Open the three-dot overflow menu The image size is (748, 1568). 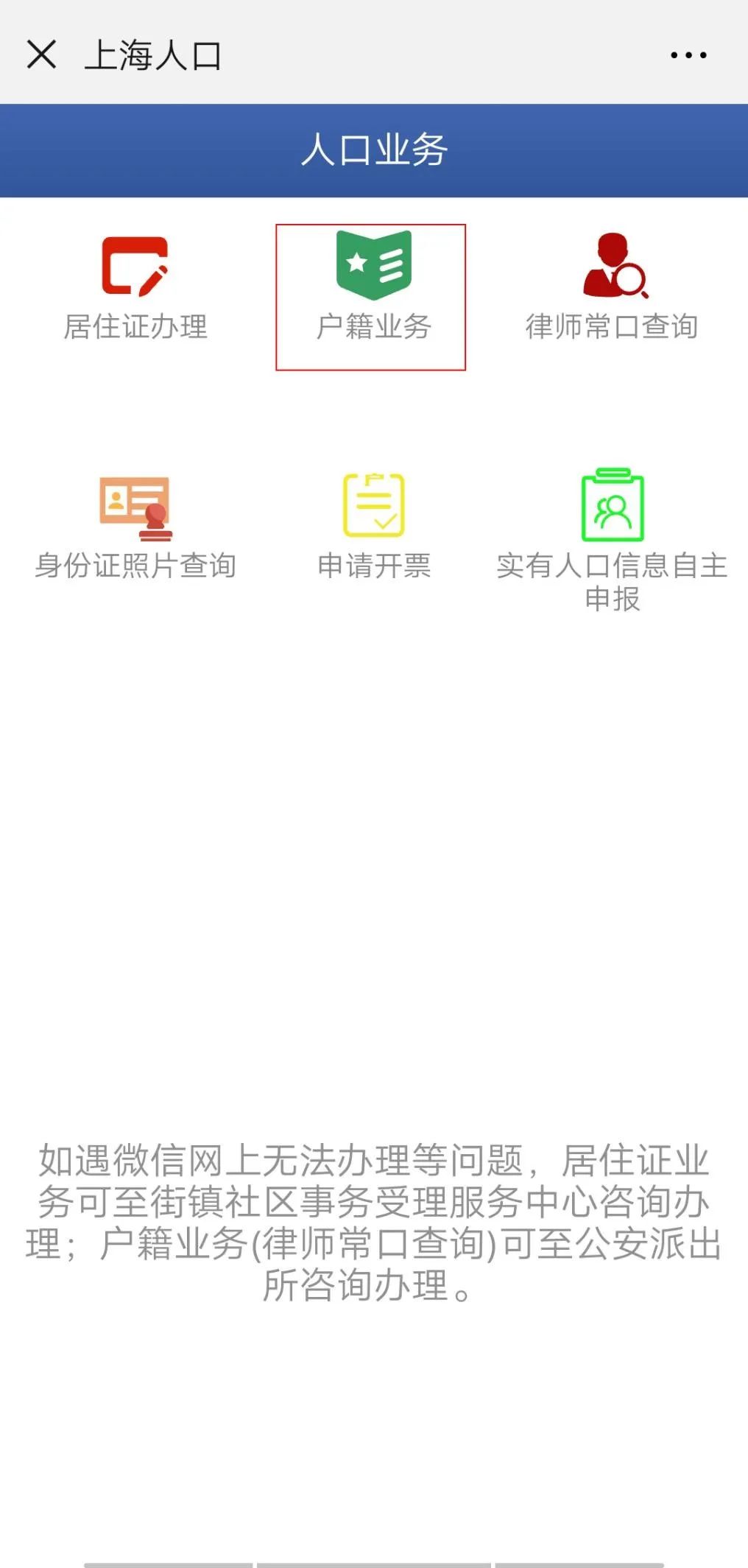(688, 55)
